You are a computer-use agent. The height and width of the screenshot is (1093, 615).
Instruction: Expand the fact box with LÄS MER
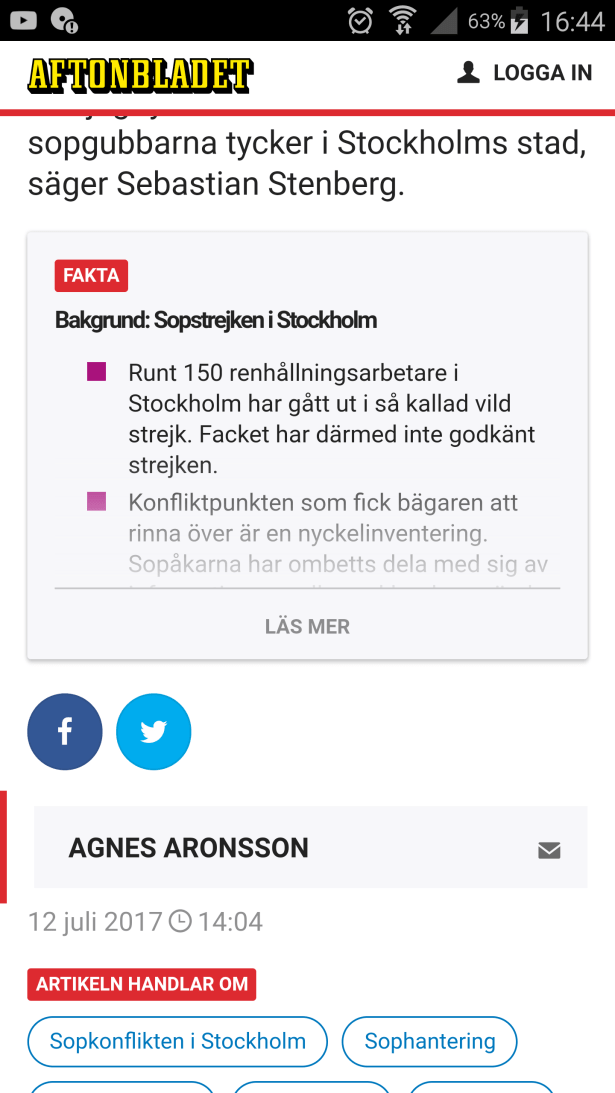[307, 627]
